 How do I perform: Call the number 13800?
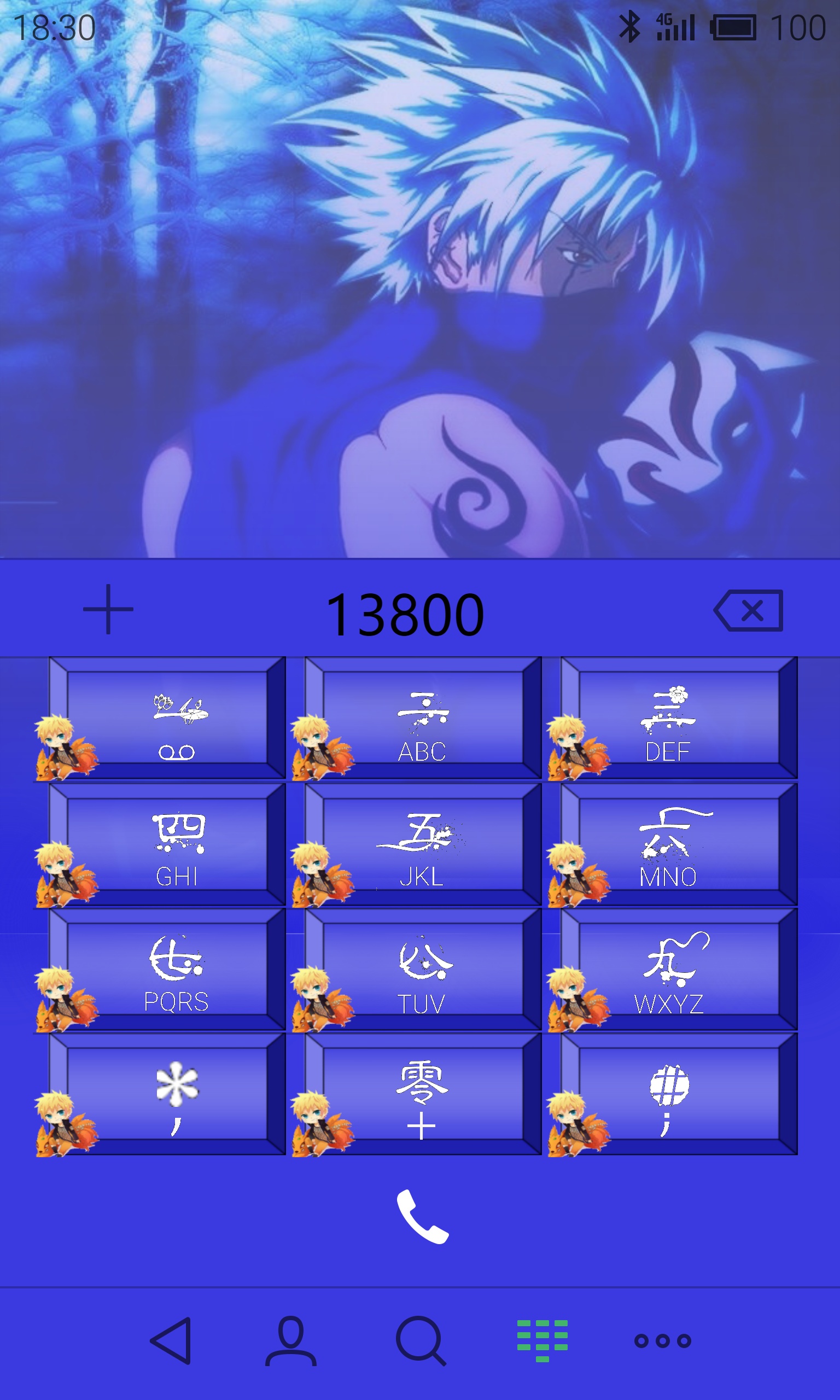tap(422, 1216)
